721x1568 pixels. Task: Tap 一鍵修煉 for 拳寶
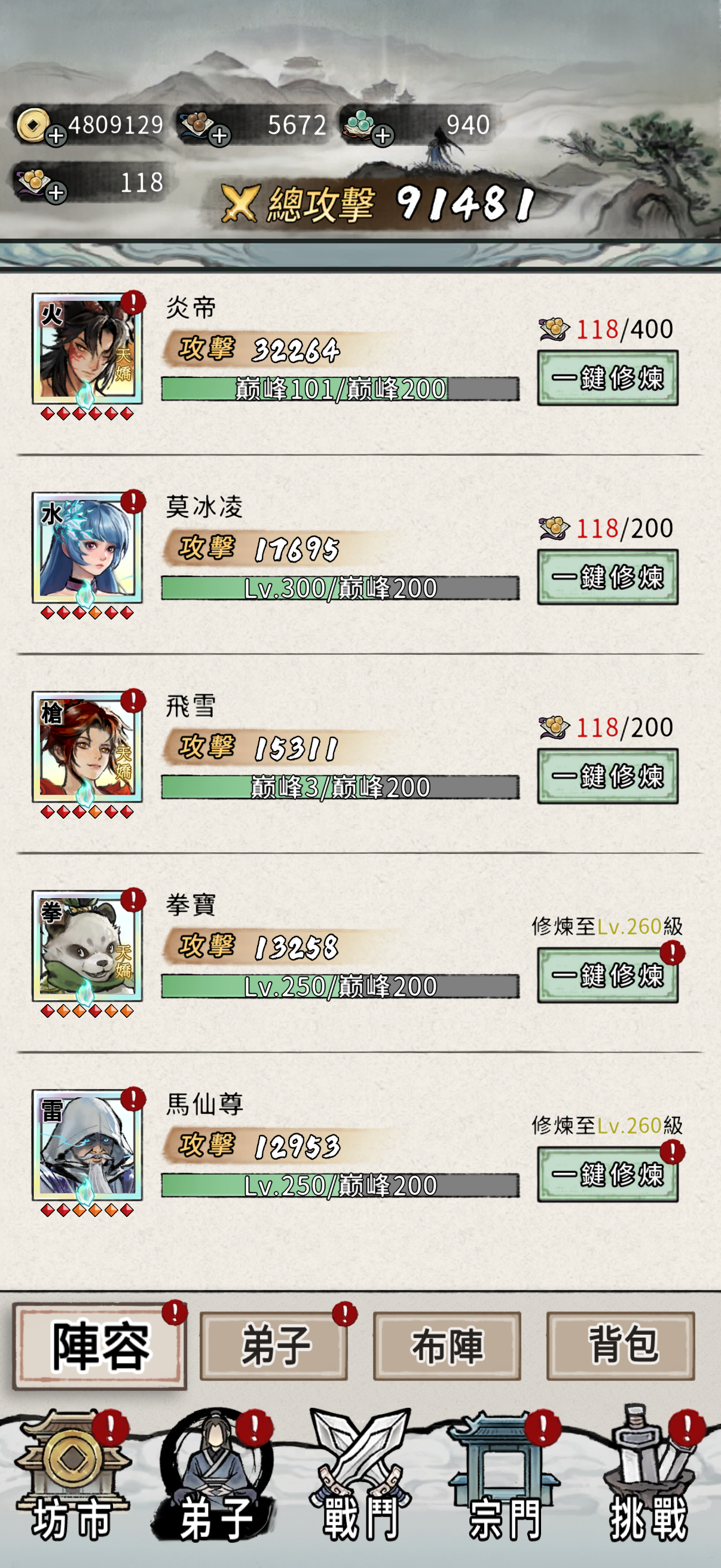pos(607,975)
